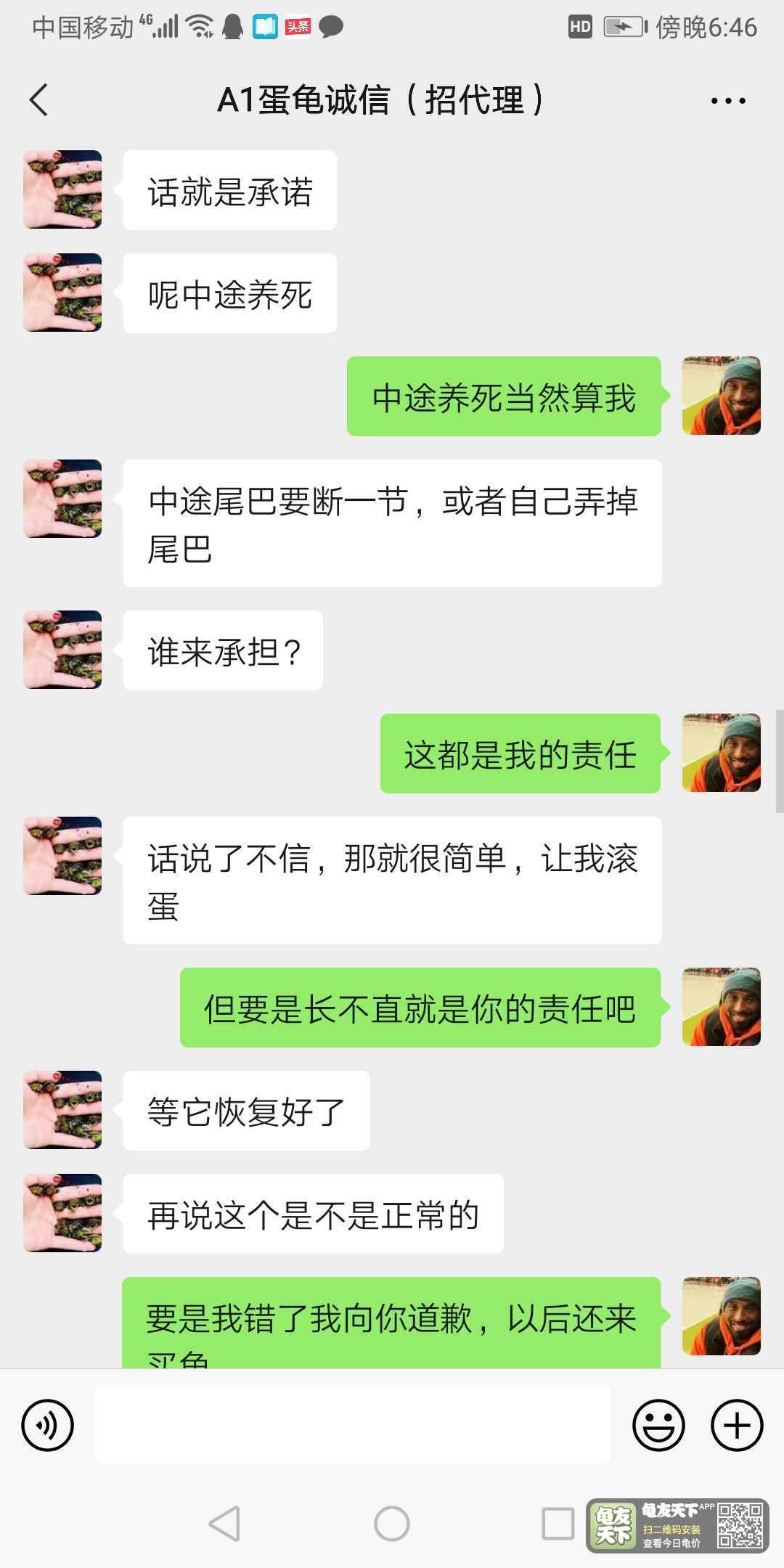The width and height of the screenshot is (784, 1568).
Task: Tap the message text field
Action: point(353,1424)
